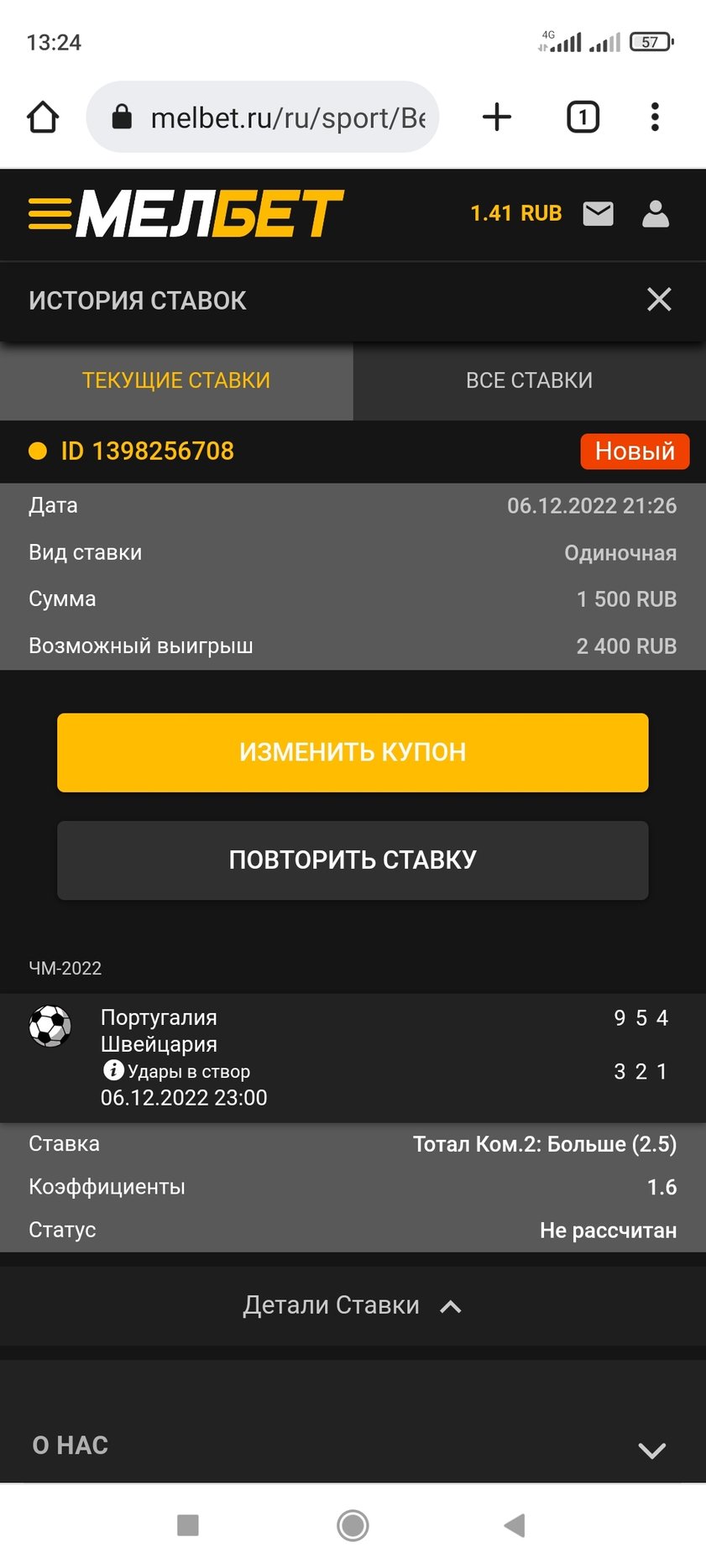The width and height of the screenshot is (706, 1568).
Task: Show the 1.41 RUB account balance
Action: coord(515,213)
